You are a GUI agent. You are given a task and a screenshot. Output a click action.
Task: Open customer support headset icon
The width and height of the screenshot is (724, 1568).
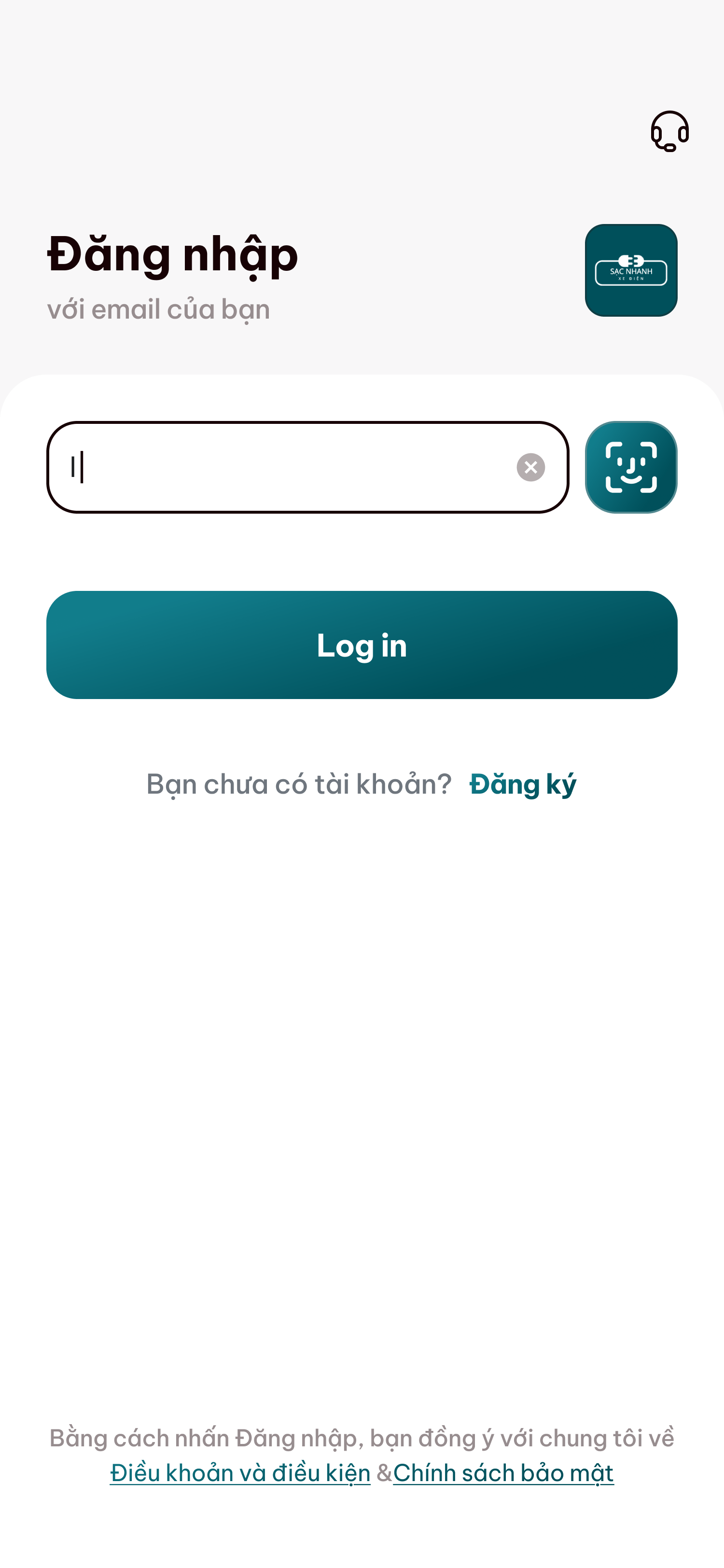[669, 131]
